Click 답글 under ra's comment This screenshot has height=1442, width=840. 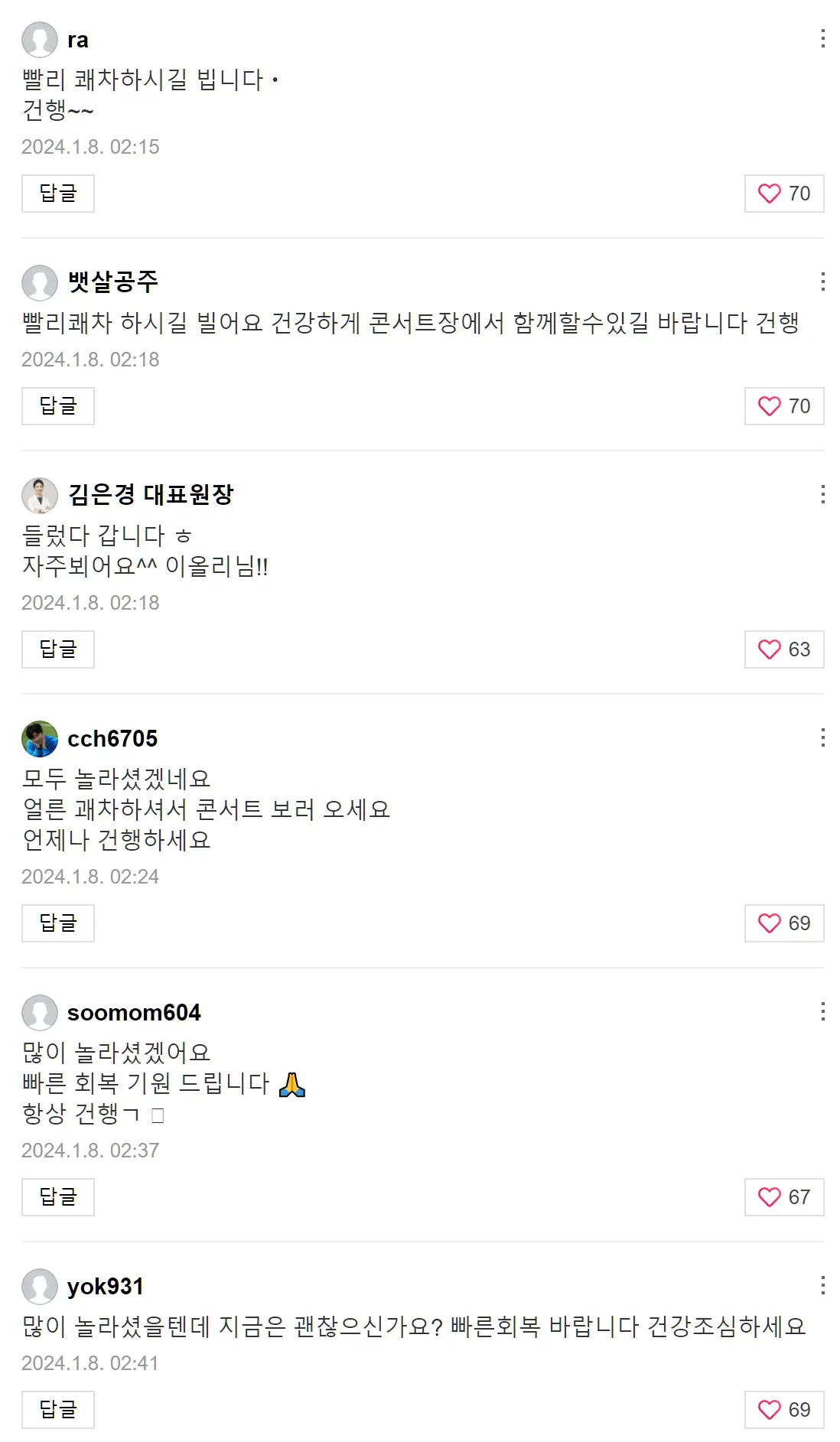[x=57, y=194]
